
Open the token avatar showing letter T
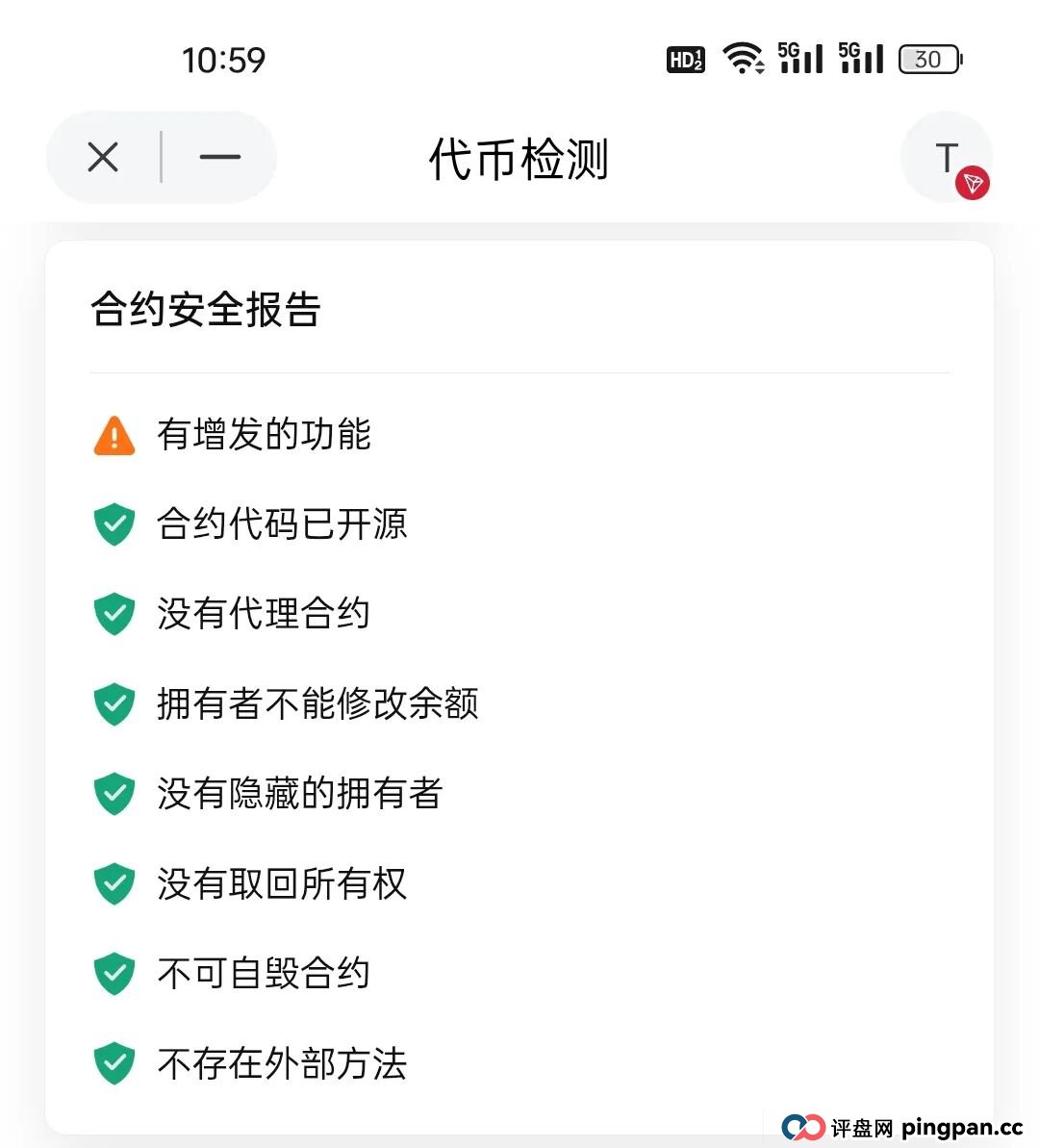(x=946, y=156)
